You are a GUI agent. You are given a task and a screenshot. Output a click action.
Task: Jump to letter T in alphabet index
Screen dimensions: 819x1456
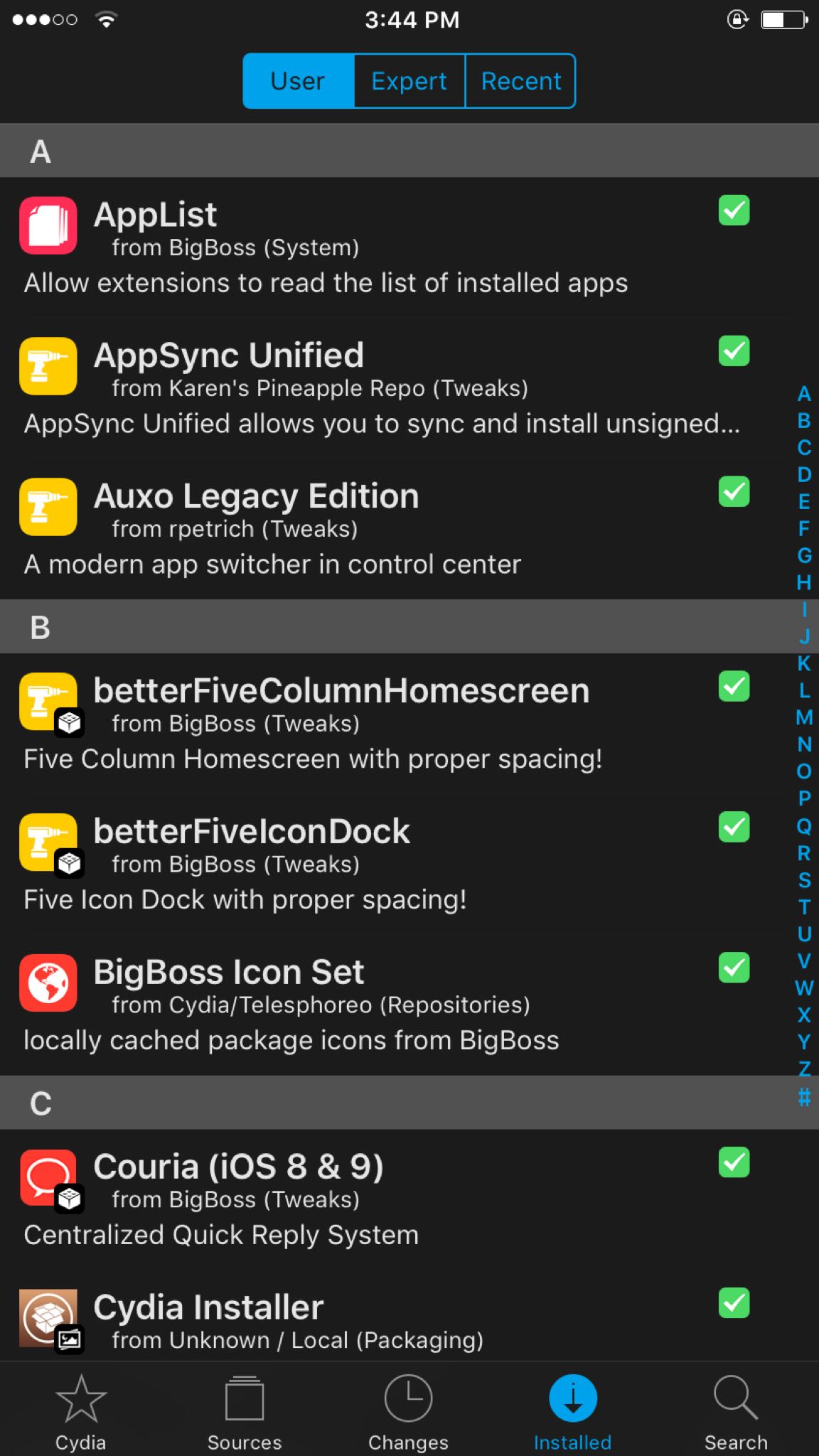pyautogui.click(x=805, y=906)
